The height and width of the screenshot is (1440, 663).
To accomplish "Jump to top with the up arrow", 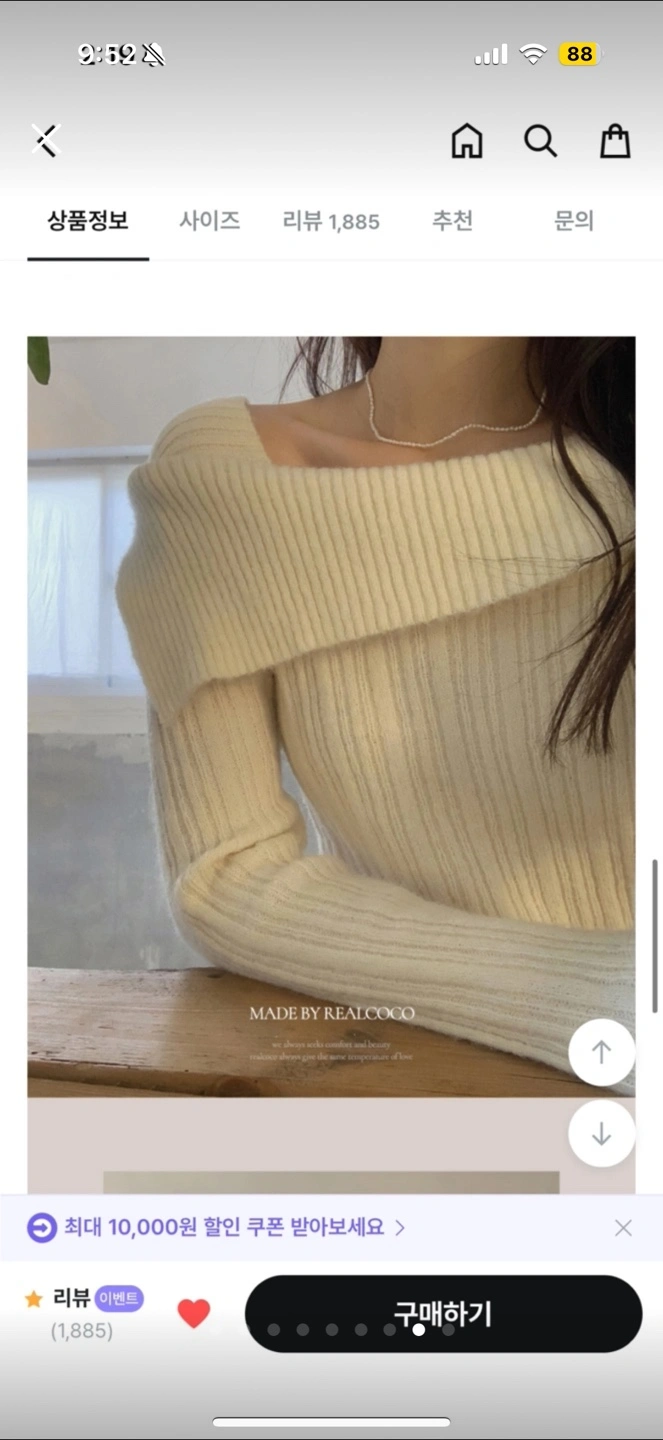I will (x=601, y=1052).
